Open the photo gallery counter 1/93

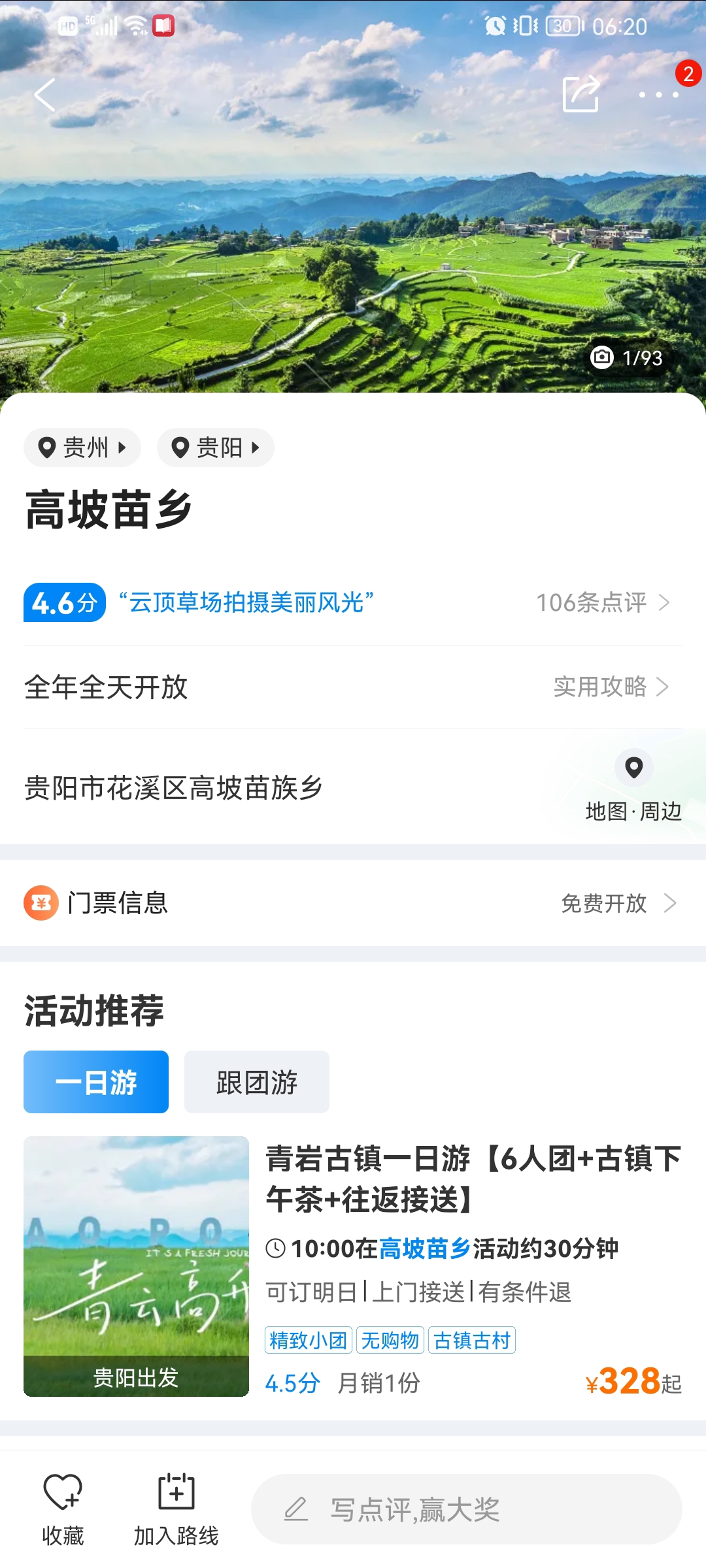627,358
